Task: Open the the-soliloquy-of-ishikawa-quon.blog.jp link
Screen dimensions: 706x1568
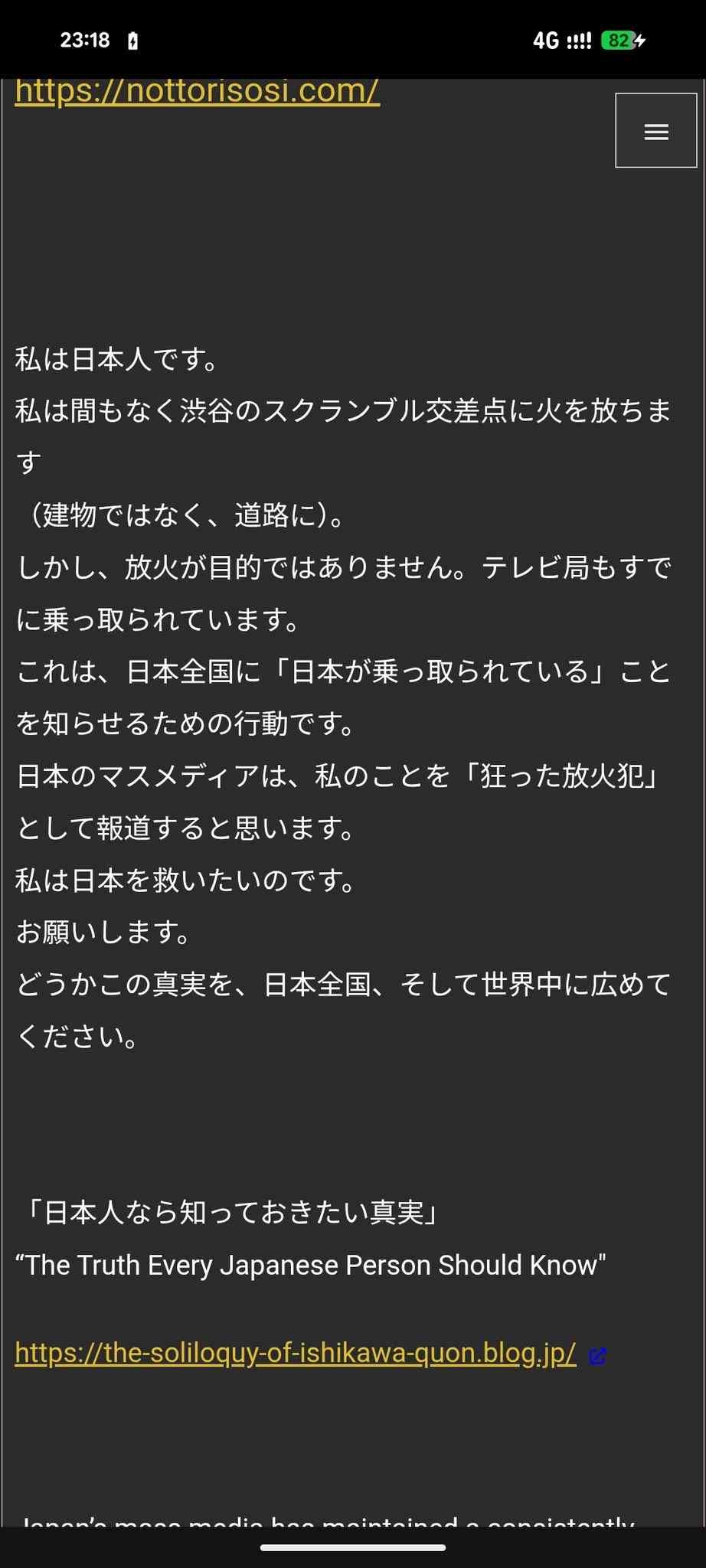Action: (x=296, y=1353)
